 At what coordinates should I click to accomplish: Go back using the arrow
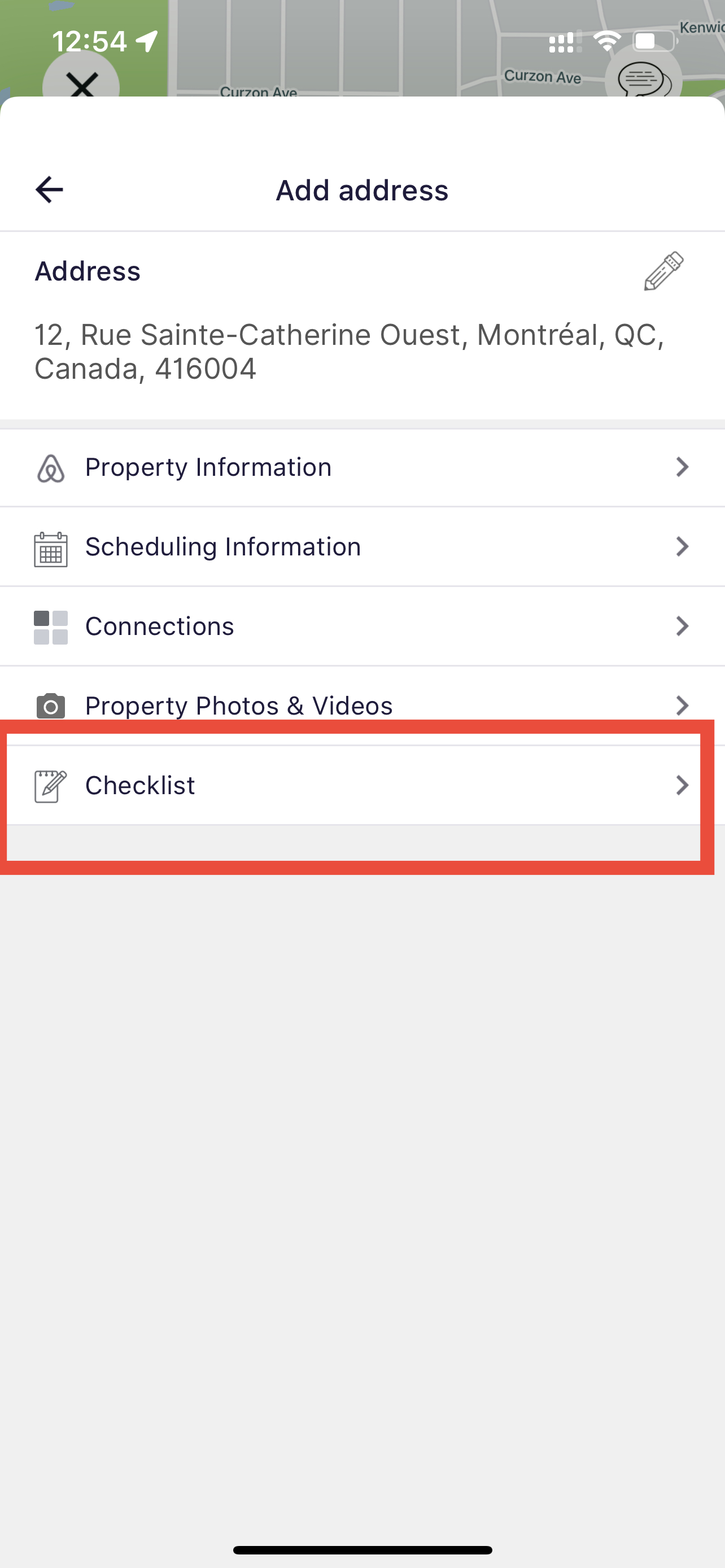click(x=49, y=189)
